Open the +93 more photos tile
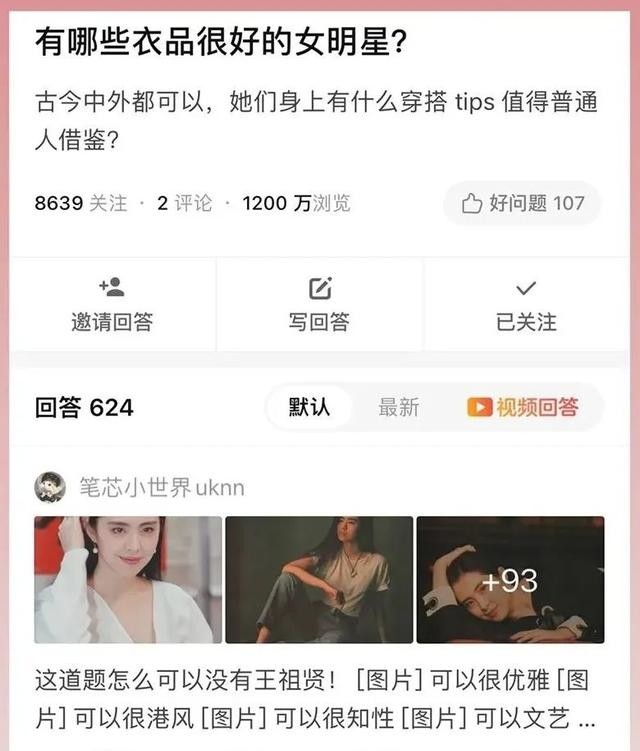Screen dimensions: 640x751 (510, 579)
